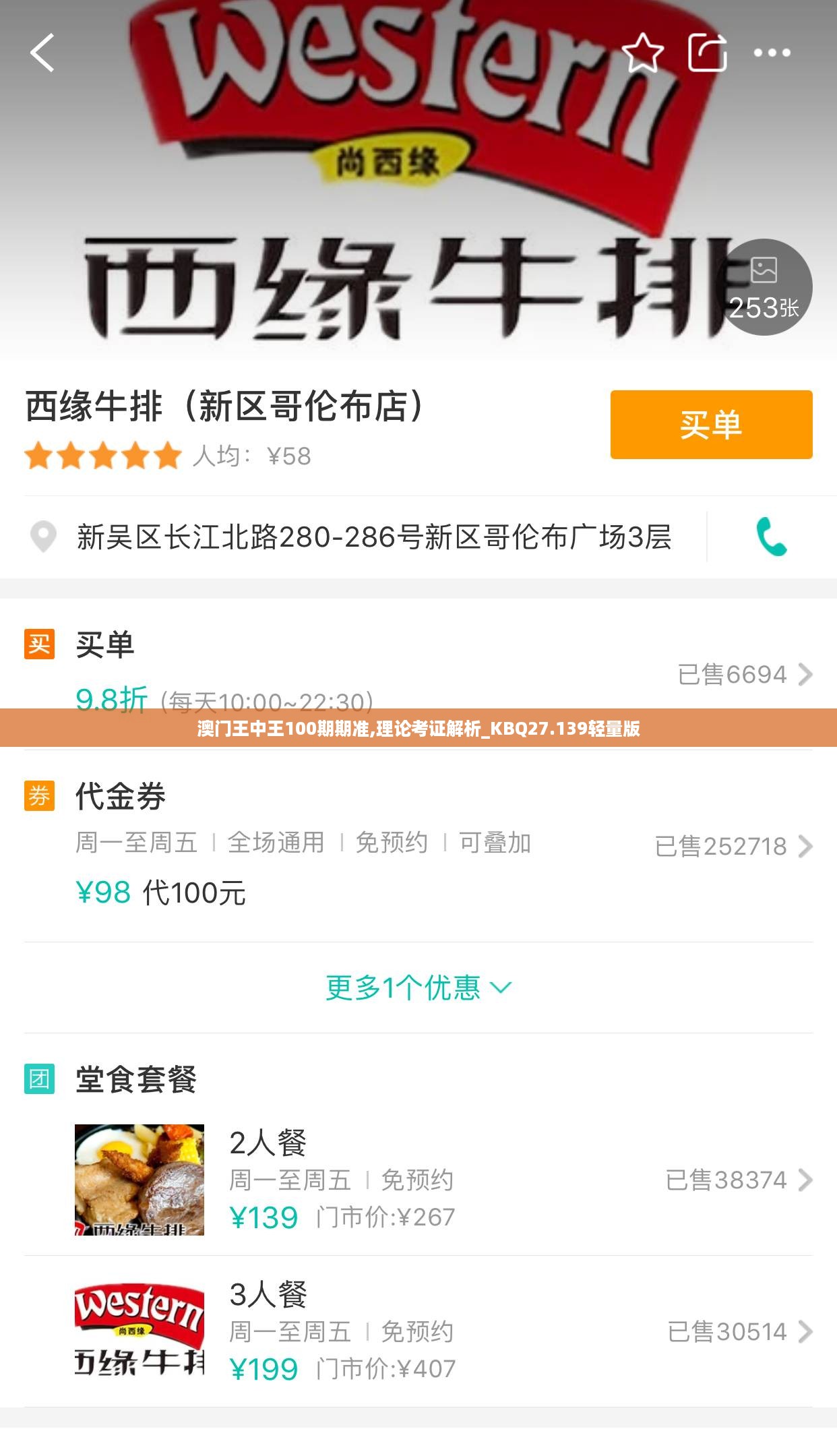This screenshot has width=837, height=1456.
Task: Tap the orange 买单 button
Action: (711, 425)
